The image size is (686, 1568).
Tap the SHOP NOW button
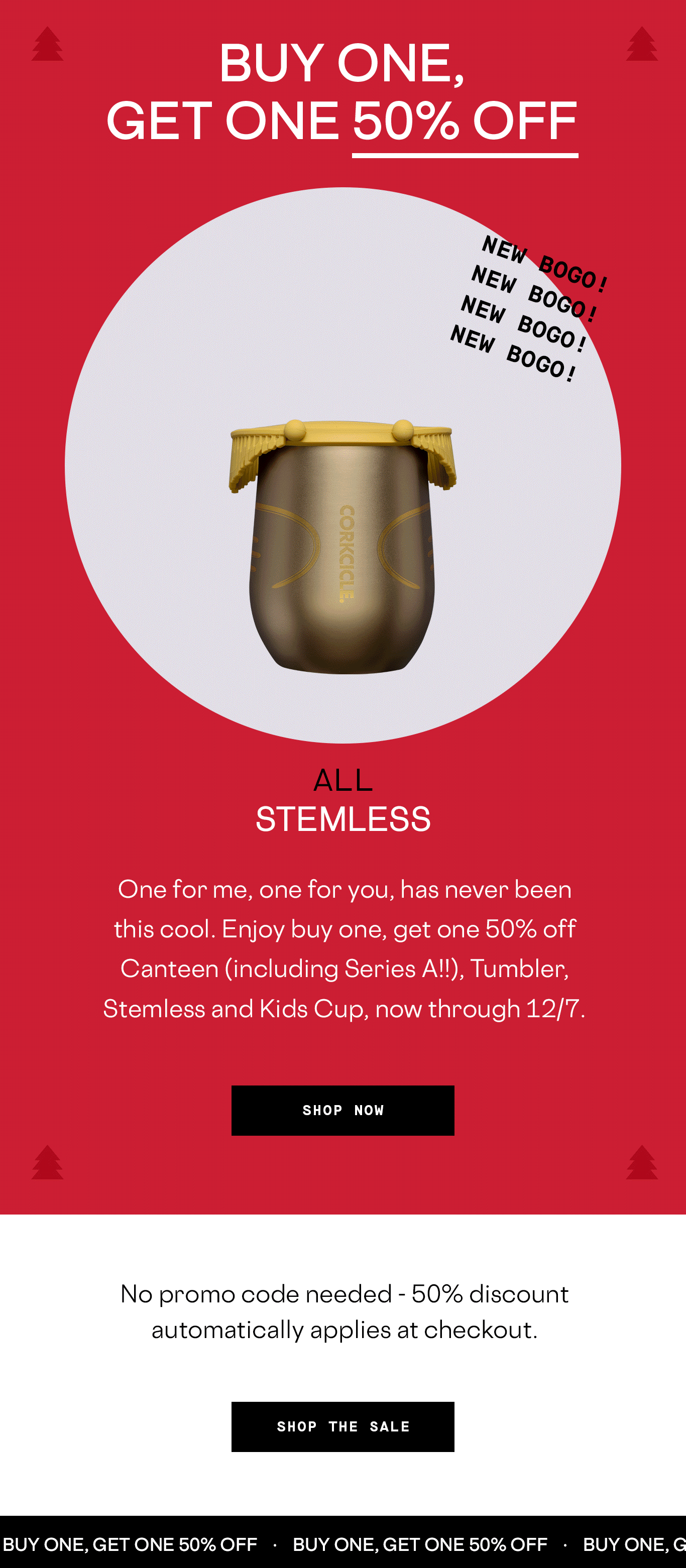coord(342,1110)
